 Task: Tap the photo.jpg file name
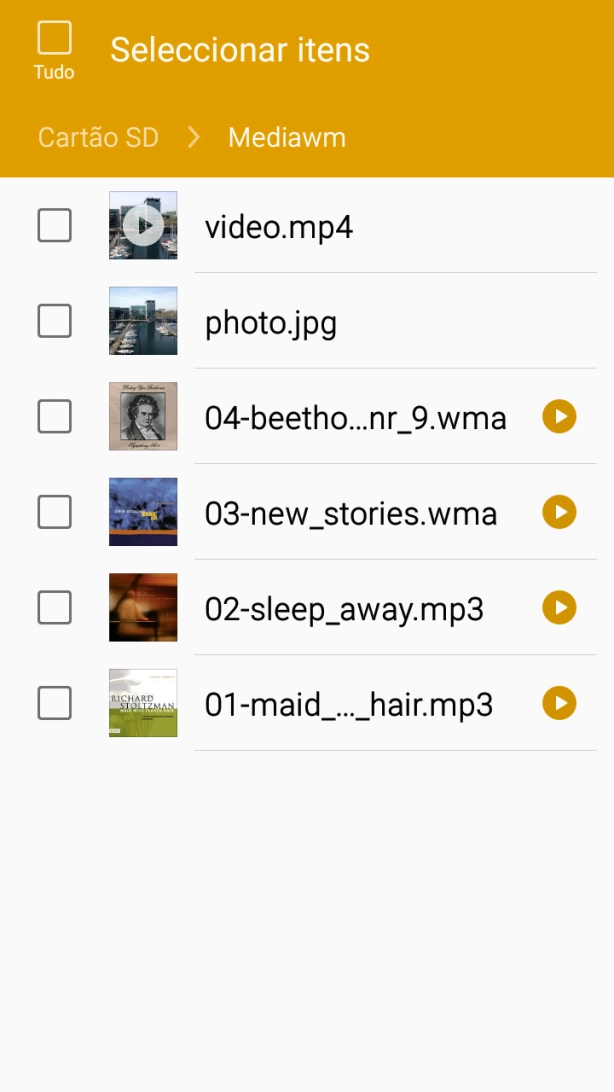tap(271, 322)
